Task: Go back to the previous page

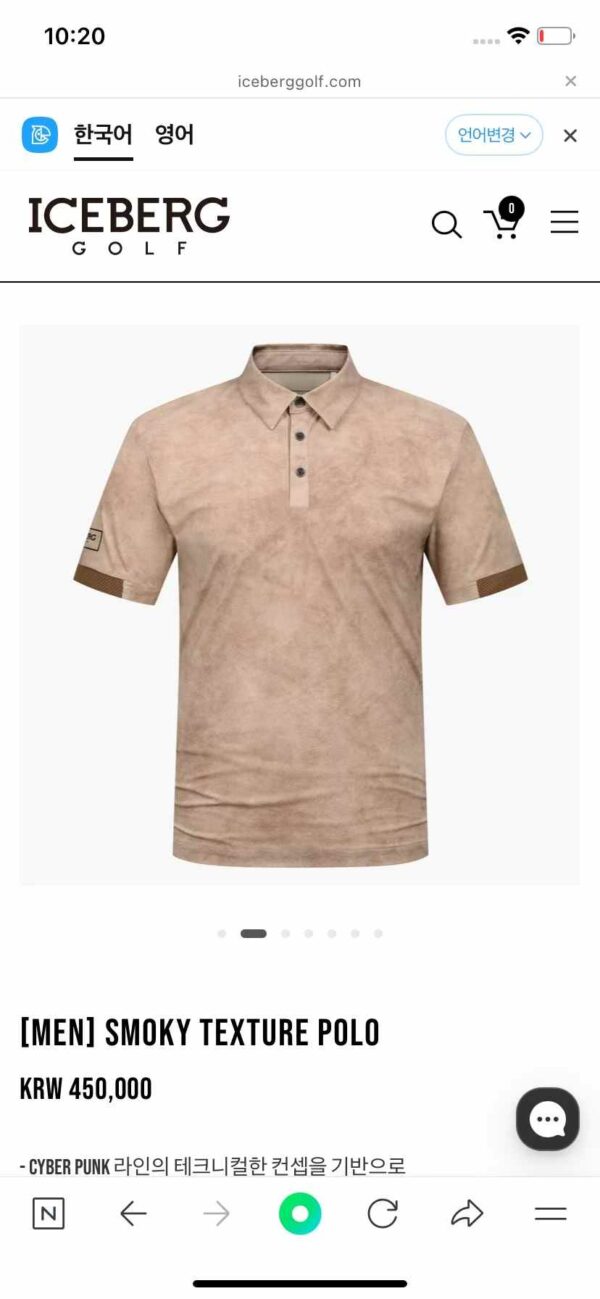Action: click(x=133, y=1214)
